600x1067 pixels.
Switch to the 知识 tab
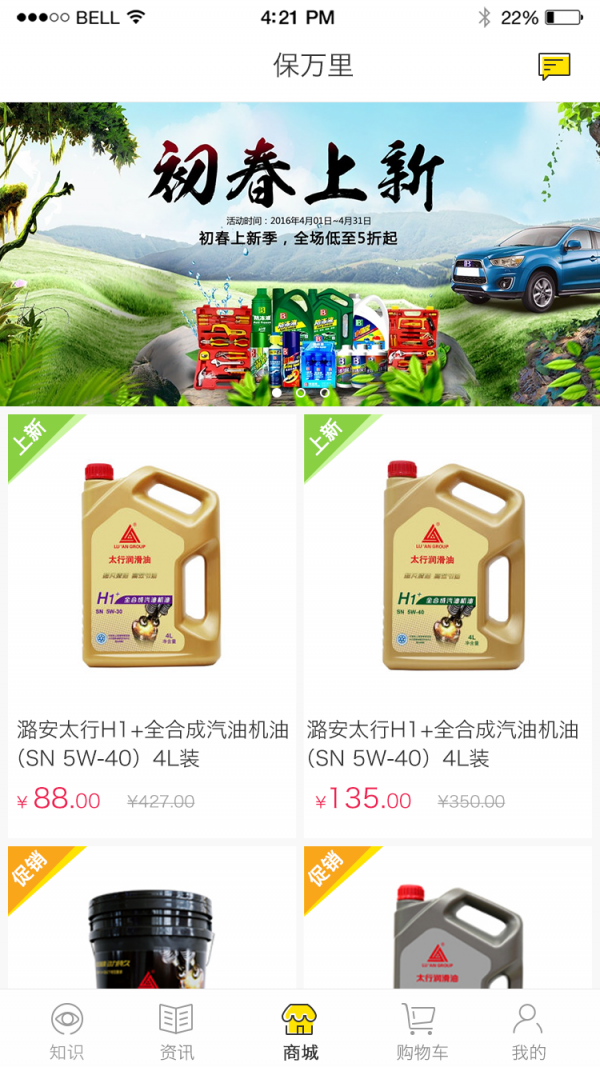[x=67, y=1030]
